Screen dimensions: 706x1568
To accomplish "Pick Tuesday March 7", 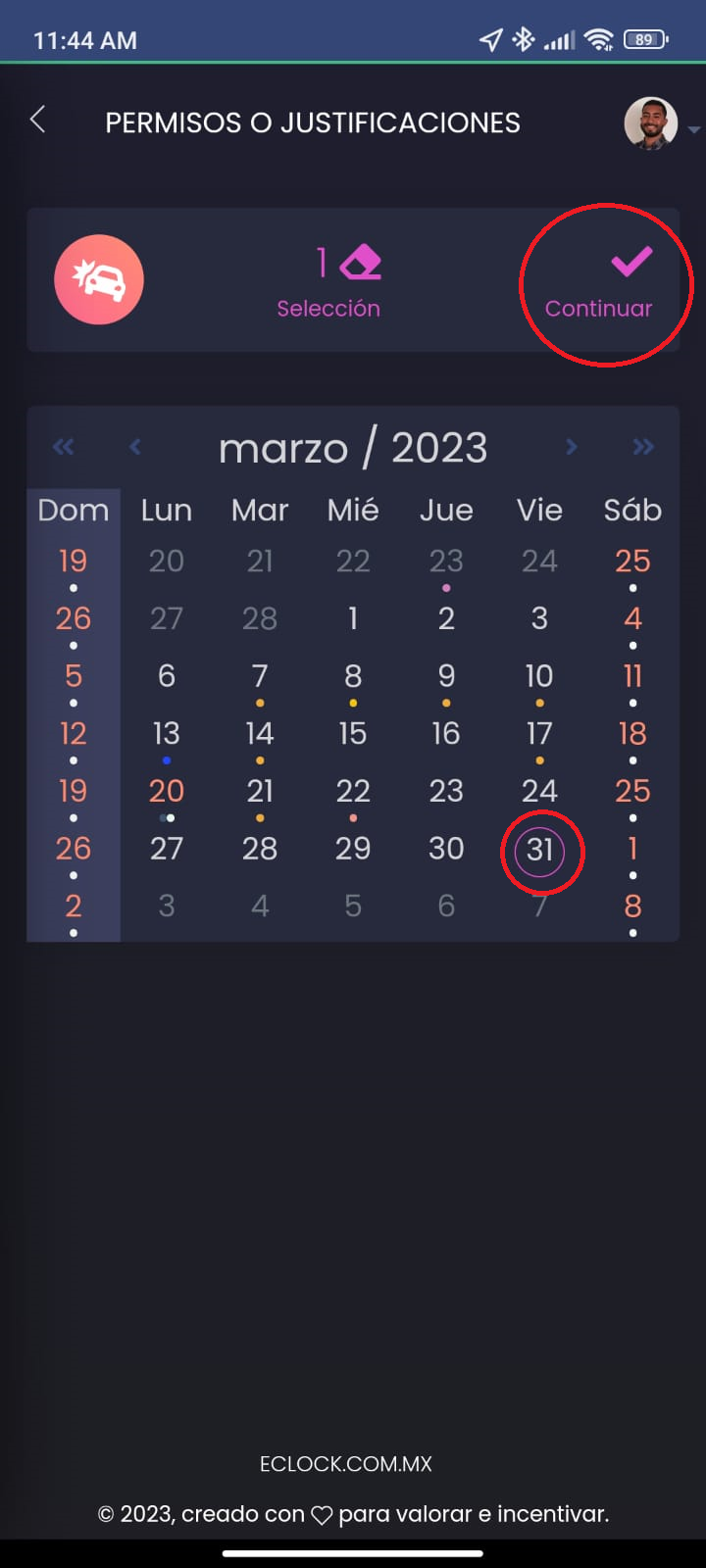I will click(260, 676).
